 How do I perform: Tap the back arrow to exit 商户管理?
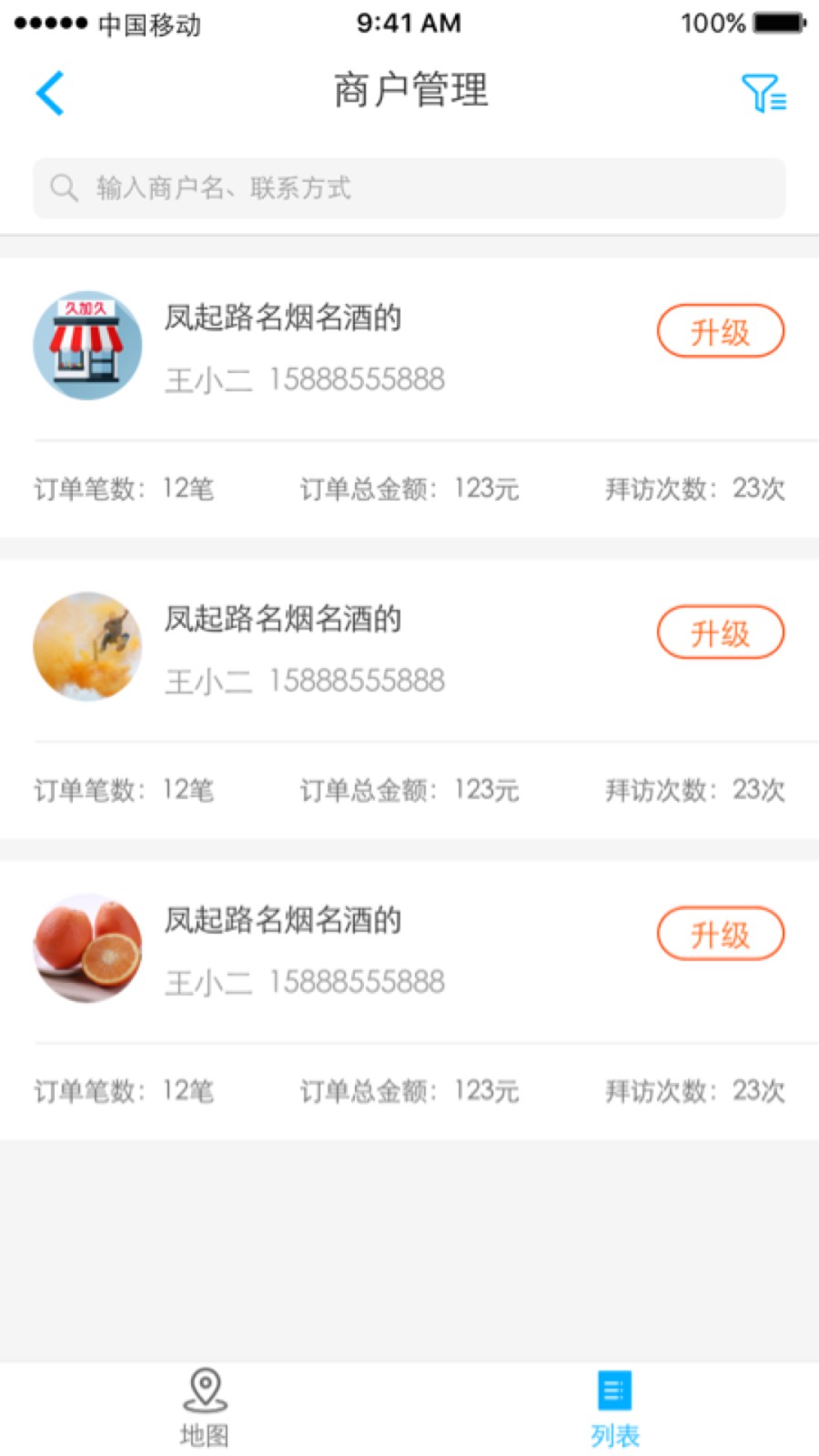[50, 93]
